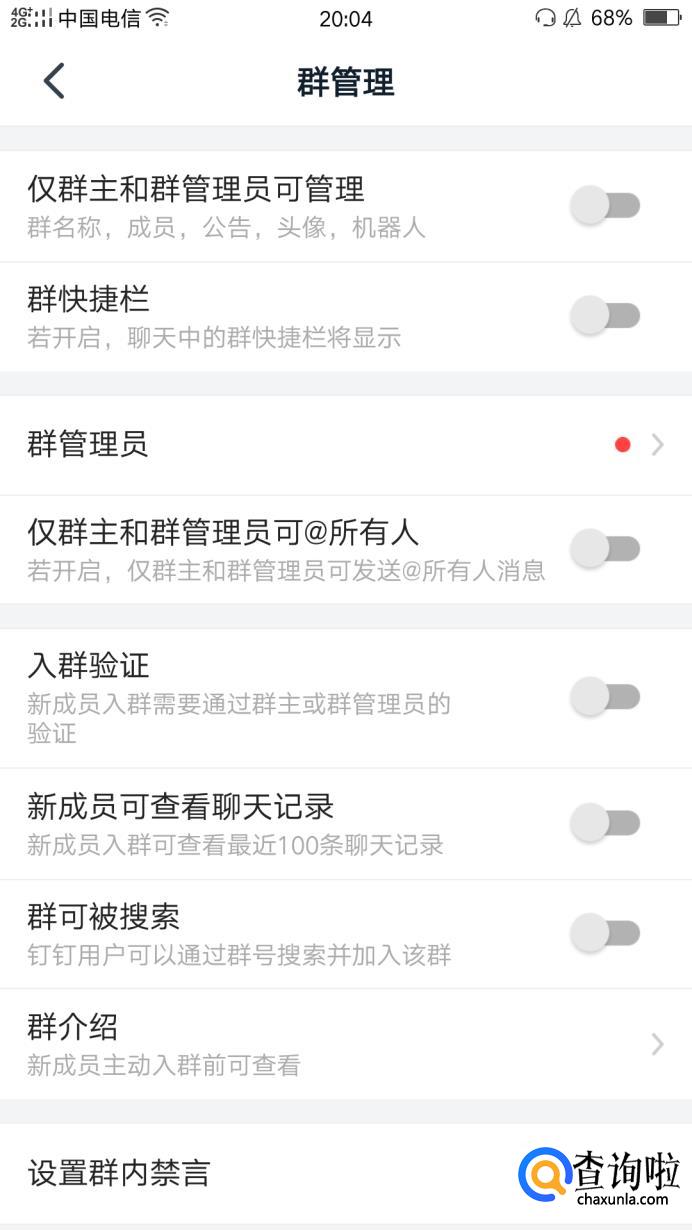
Task: Enable 仅群主和群管理员可管理 switch
Action: [x=605, y=206]
